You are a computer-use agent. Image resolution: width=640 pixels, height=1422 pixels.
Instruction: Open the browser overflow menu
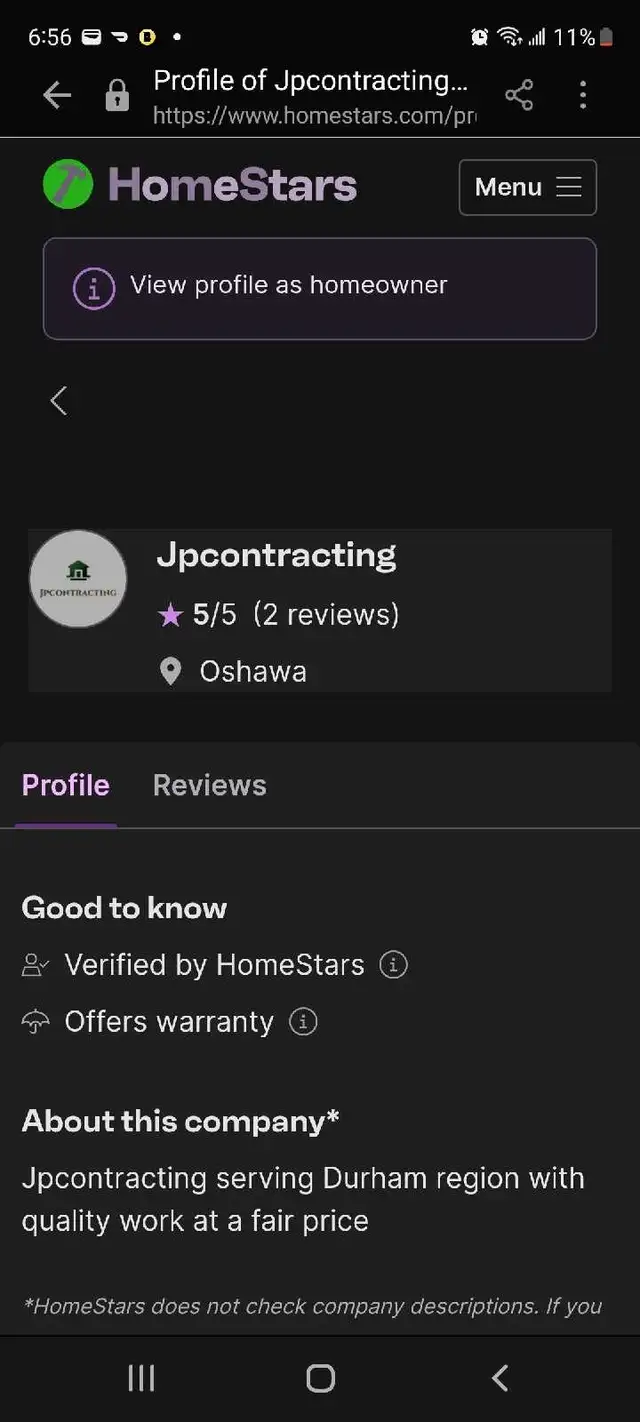pyautogui.click(x=583, y=96)
